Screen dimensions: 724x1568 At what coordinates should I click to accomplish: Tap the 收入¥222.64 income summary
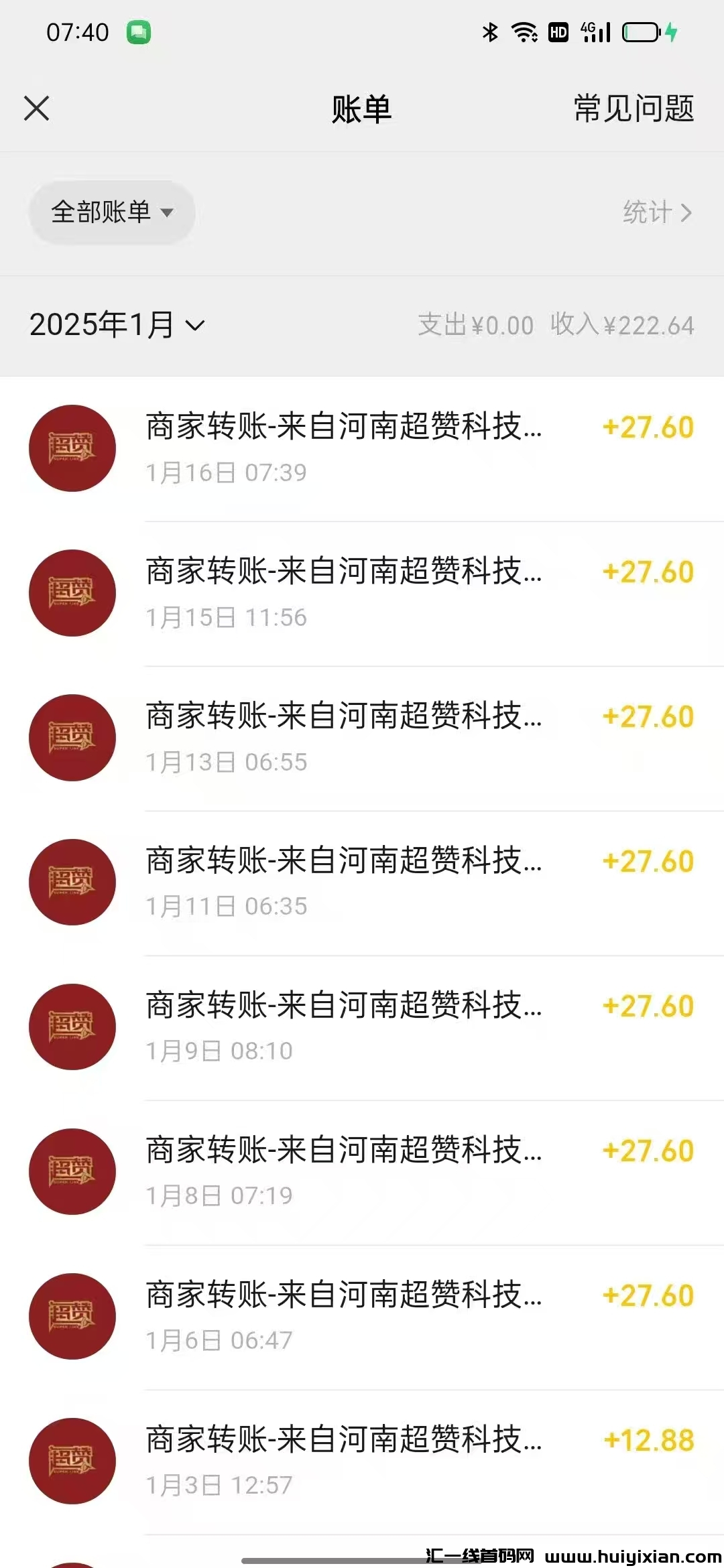pyautogui.click(x=621, y=325)
